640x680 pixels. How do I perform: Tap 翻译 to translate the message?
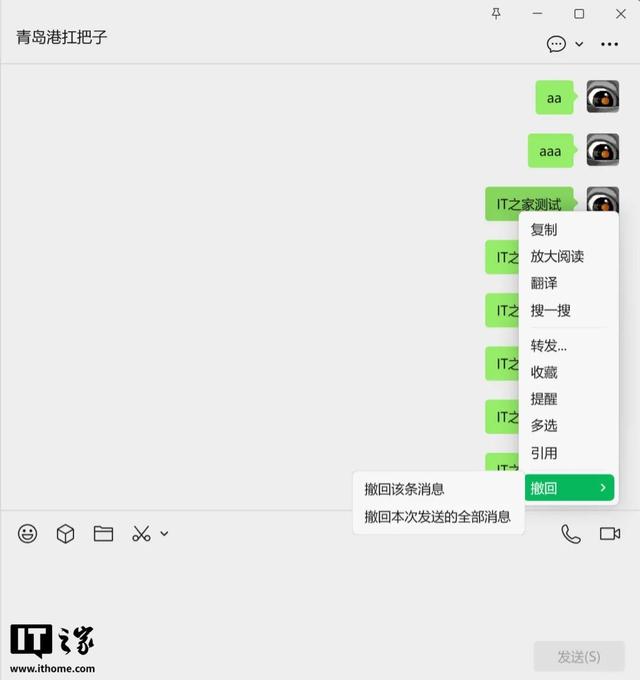(x=544, y=284)
